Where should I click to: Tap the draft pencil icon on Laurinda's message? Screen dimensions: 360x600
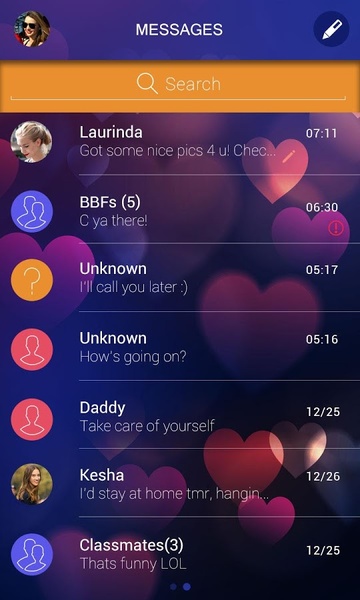[x=289, y=156]
